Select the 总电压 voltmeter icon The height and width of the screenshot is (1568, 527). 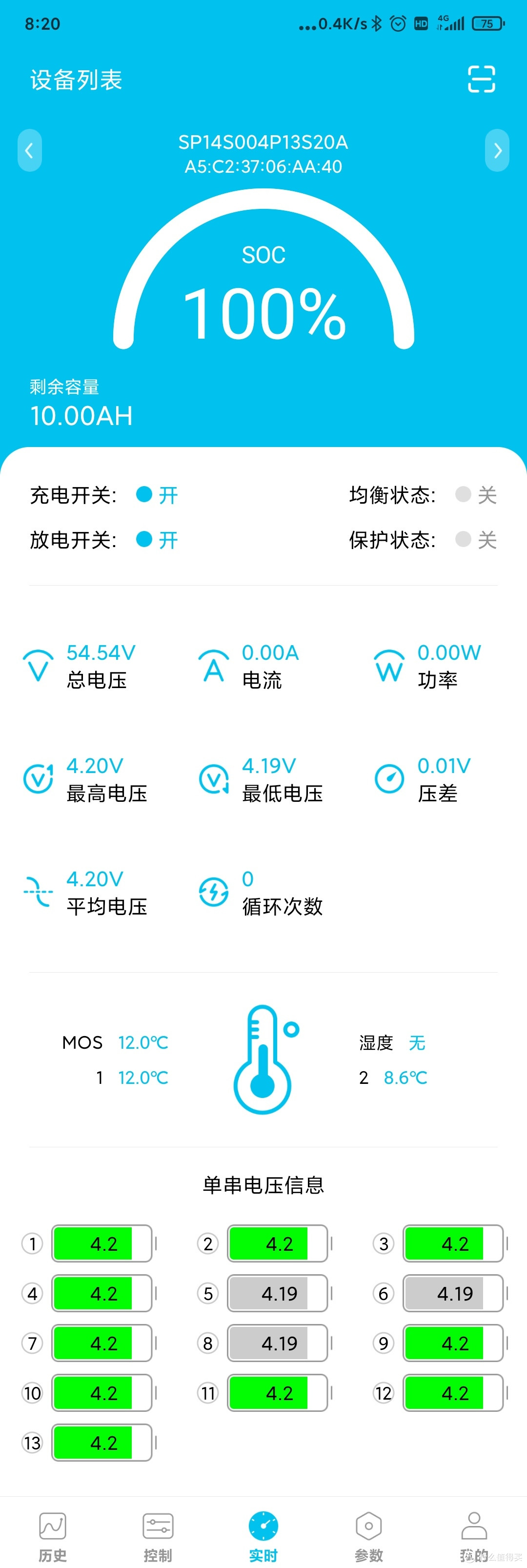point(38,666)
